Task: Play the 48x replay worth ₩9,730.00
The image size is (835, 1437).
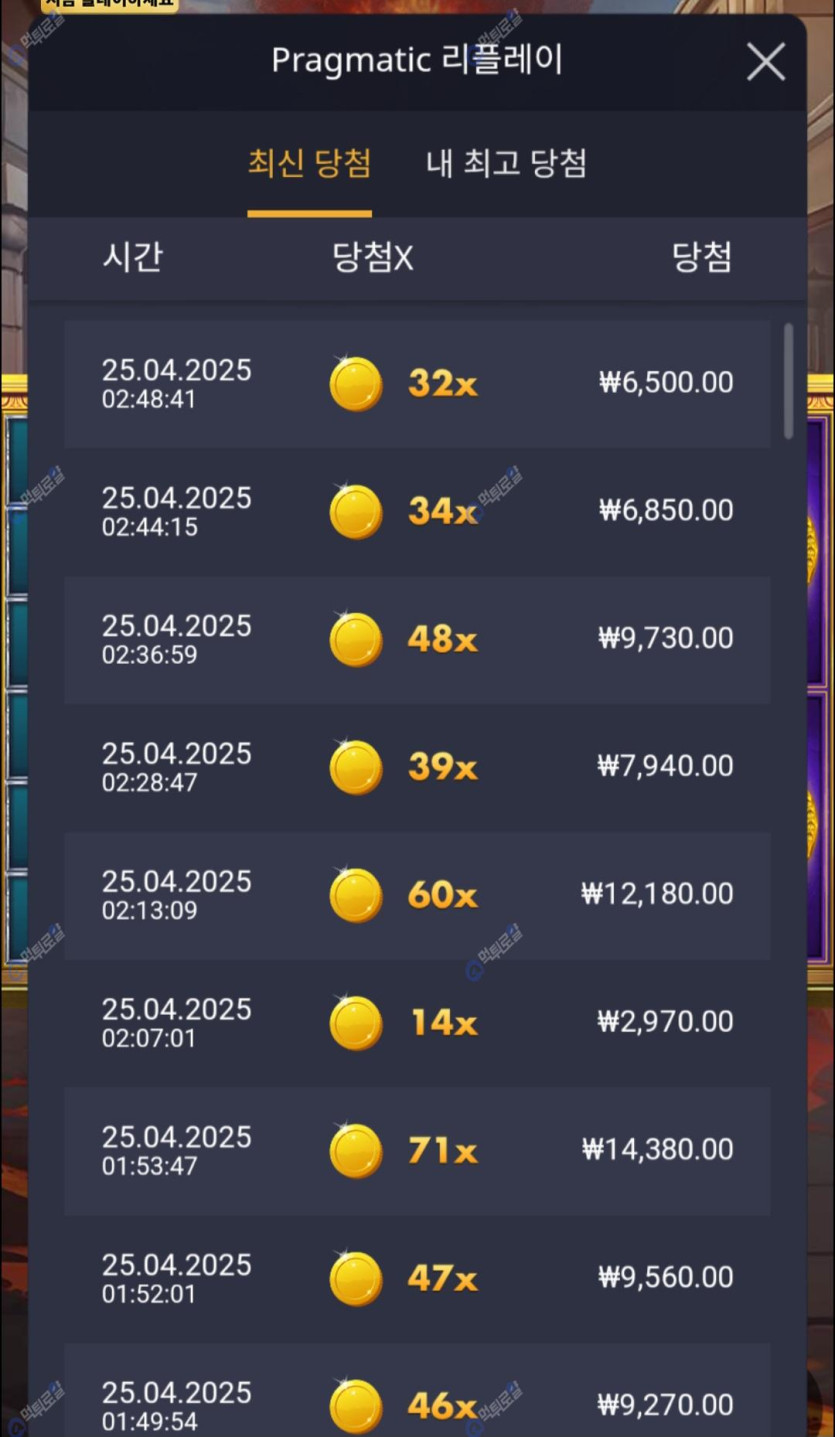Action: click(x=417, y=639)
